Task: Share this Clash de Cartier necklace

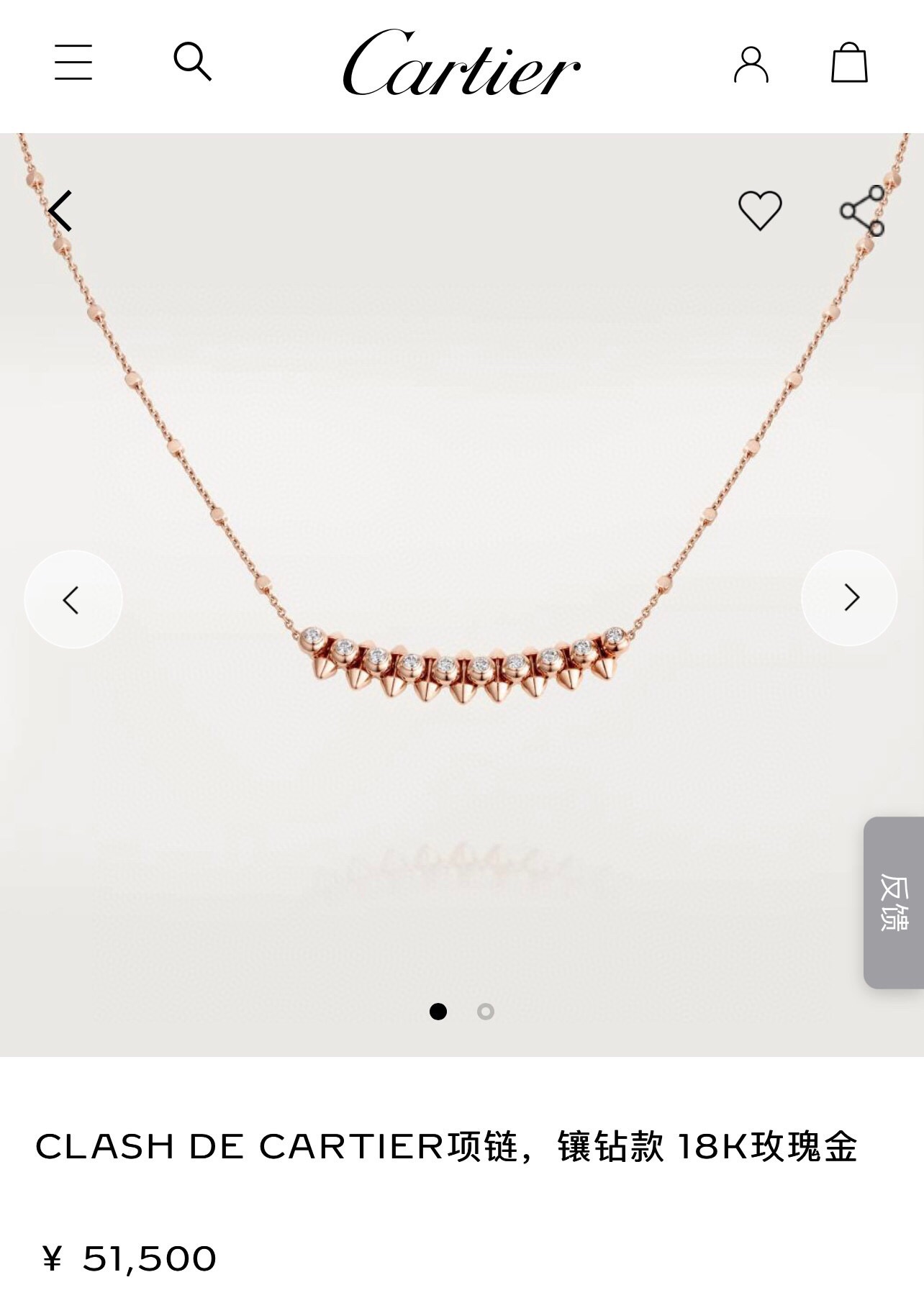Action: [x=862, y=211]
